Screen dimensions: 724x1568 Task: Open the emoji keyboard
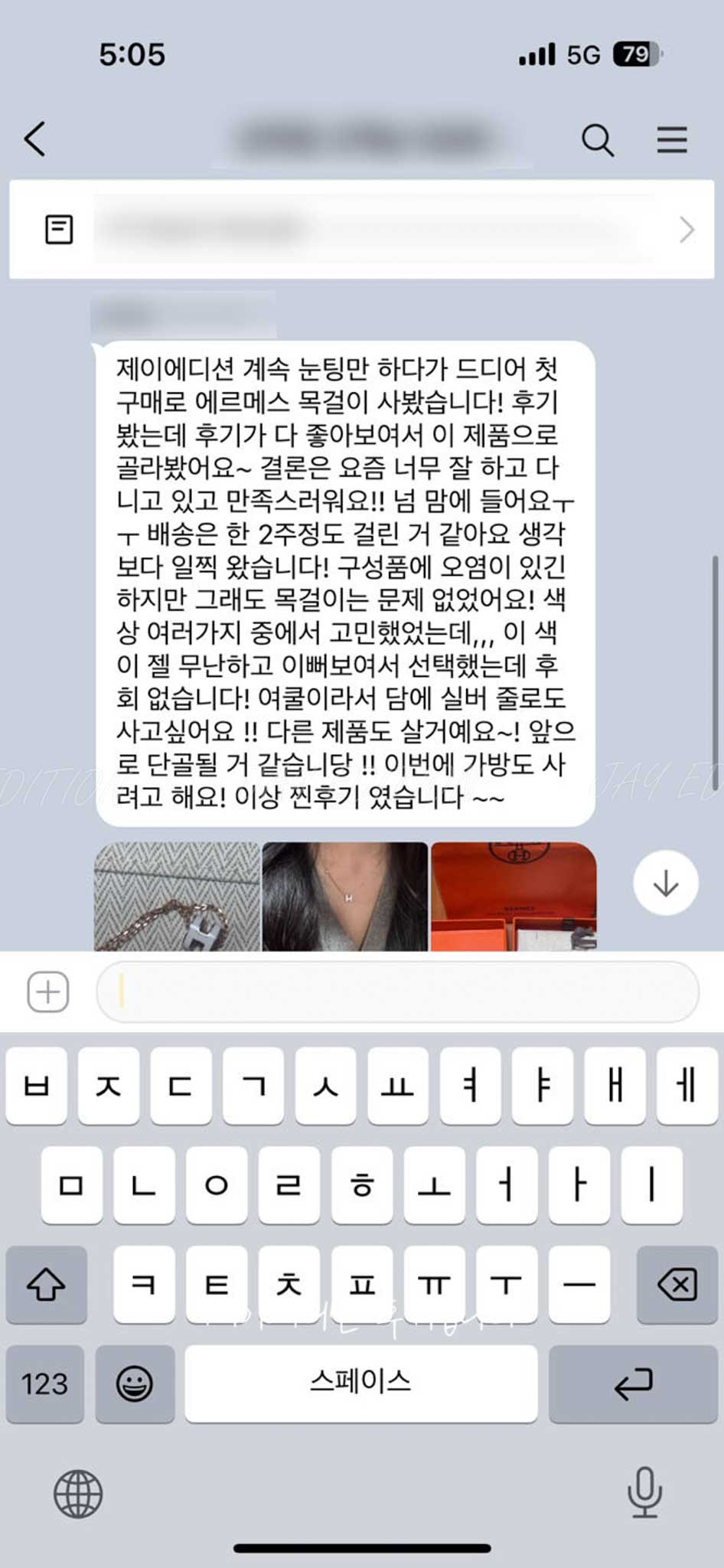[x=135, y=1383]
